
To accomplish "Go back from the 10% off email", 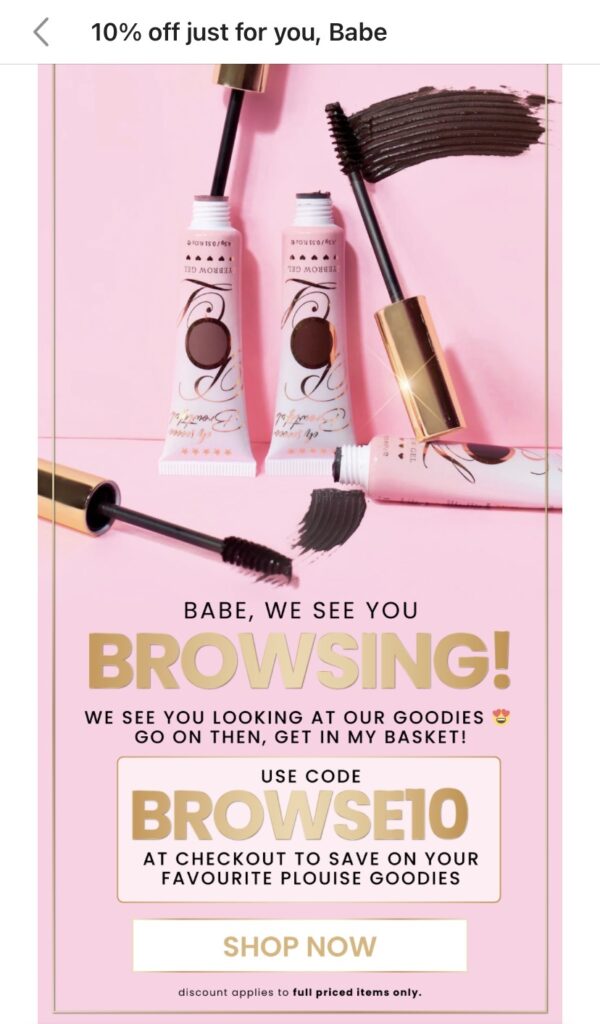I will [x=41, y=32].
